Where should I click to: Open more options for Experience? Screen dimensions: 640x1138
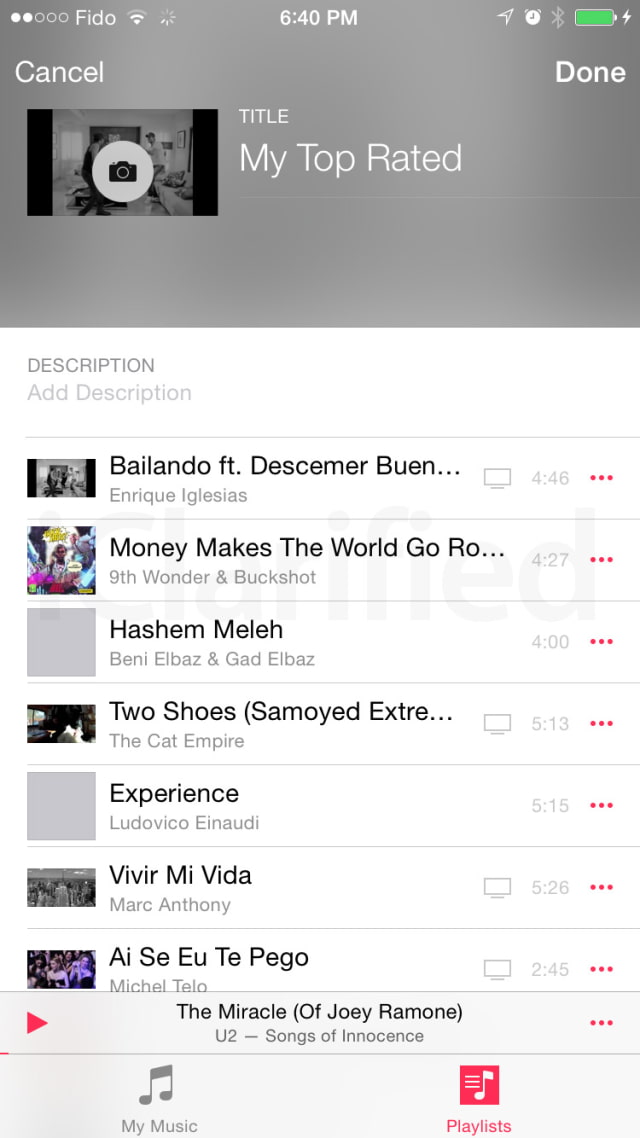[x=601, y=806]
